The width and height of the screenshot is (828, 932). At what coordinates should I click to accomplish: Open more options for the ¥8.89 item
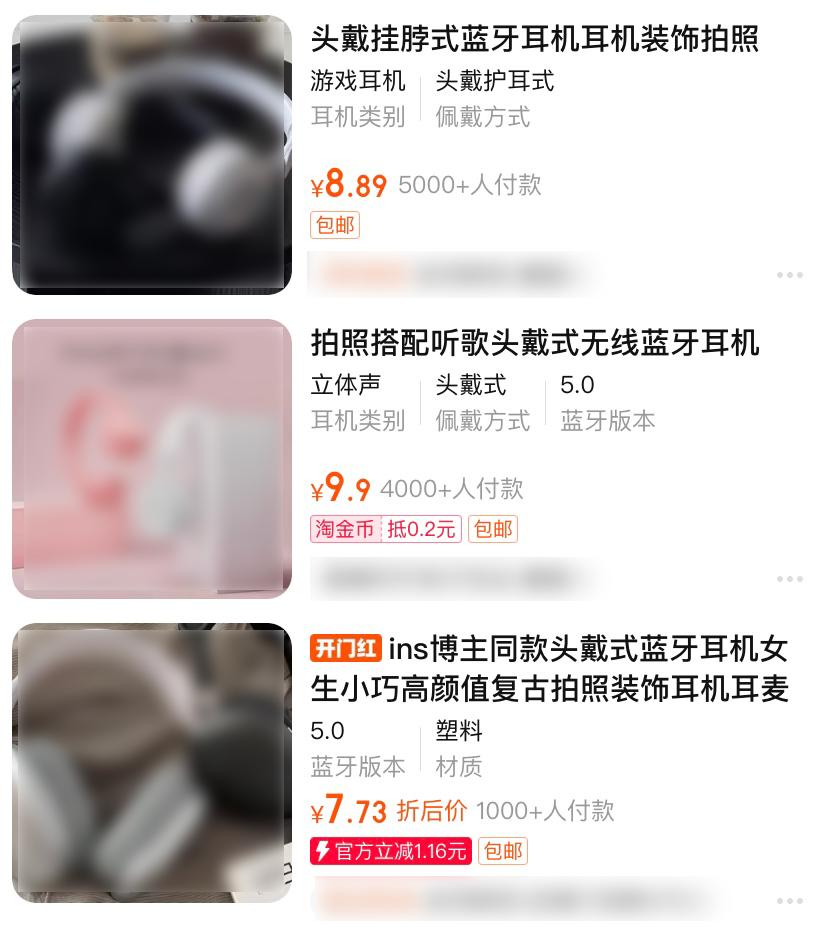tap(789, 275)
